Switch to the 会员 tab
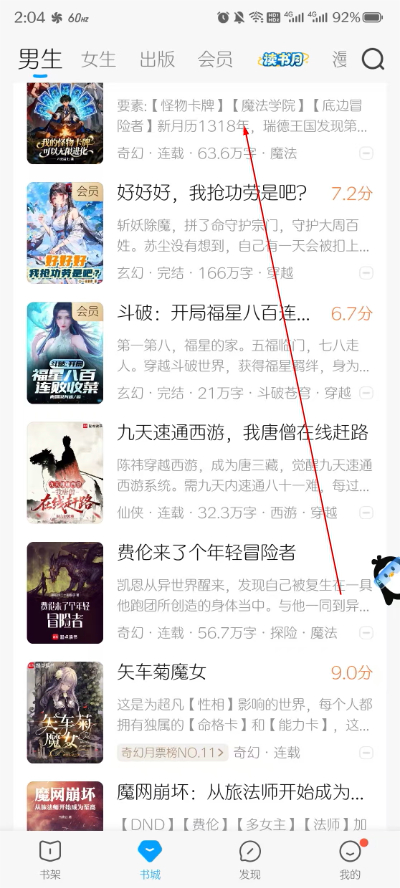Viewport: 400px width, 888px height. [x=215, y=59]
